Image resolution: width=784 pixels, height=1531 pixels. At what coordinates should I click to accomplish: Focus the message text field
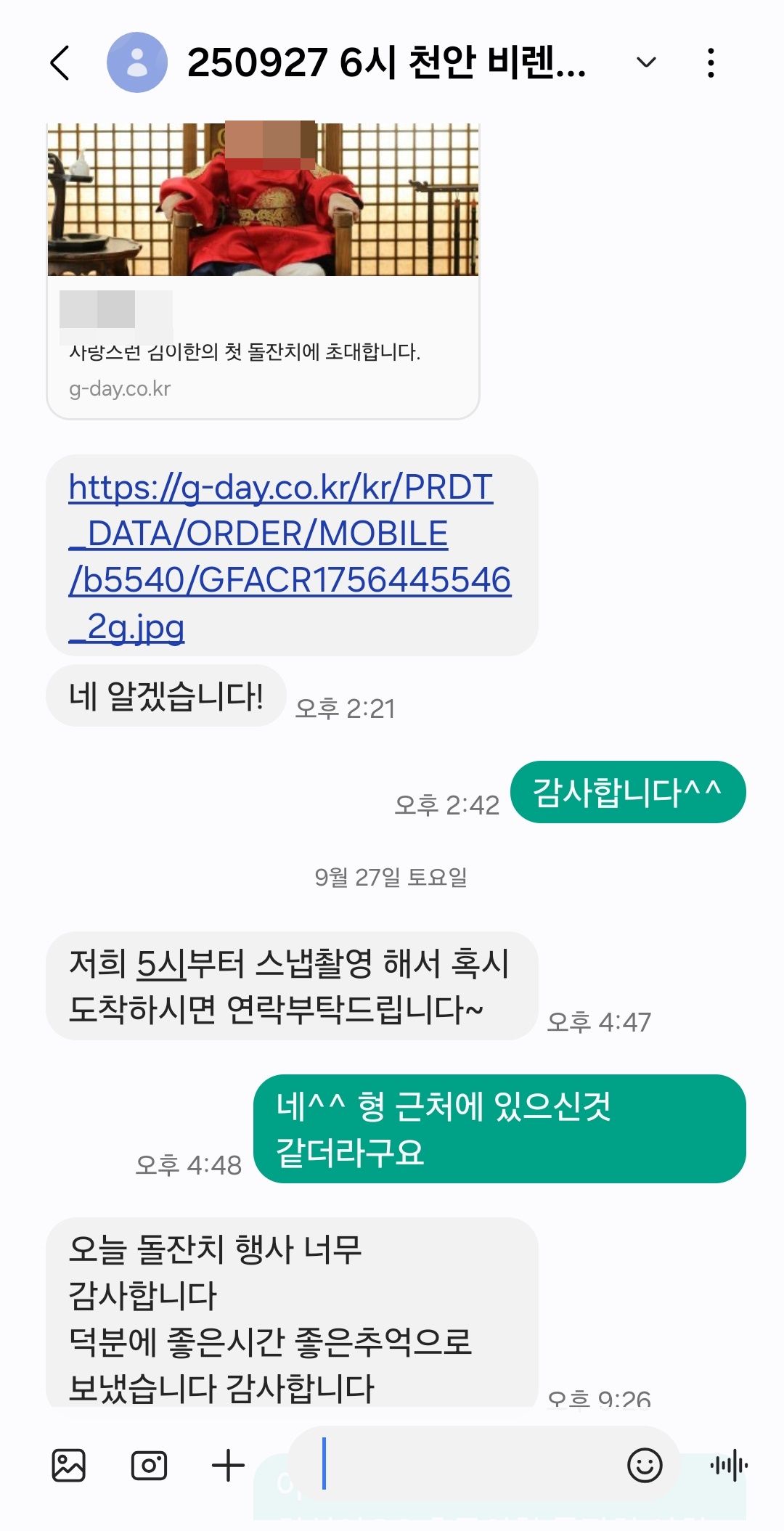pos(465,1465)
